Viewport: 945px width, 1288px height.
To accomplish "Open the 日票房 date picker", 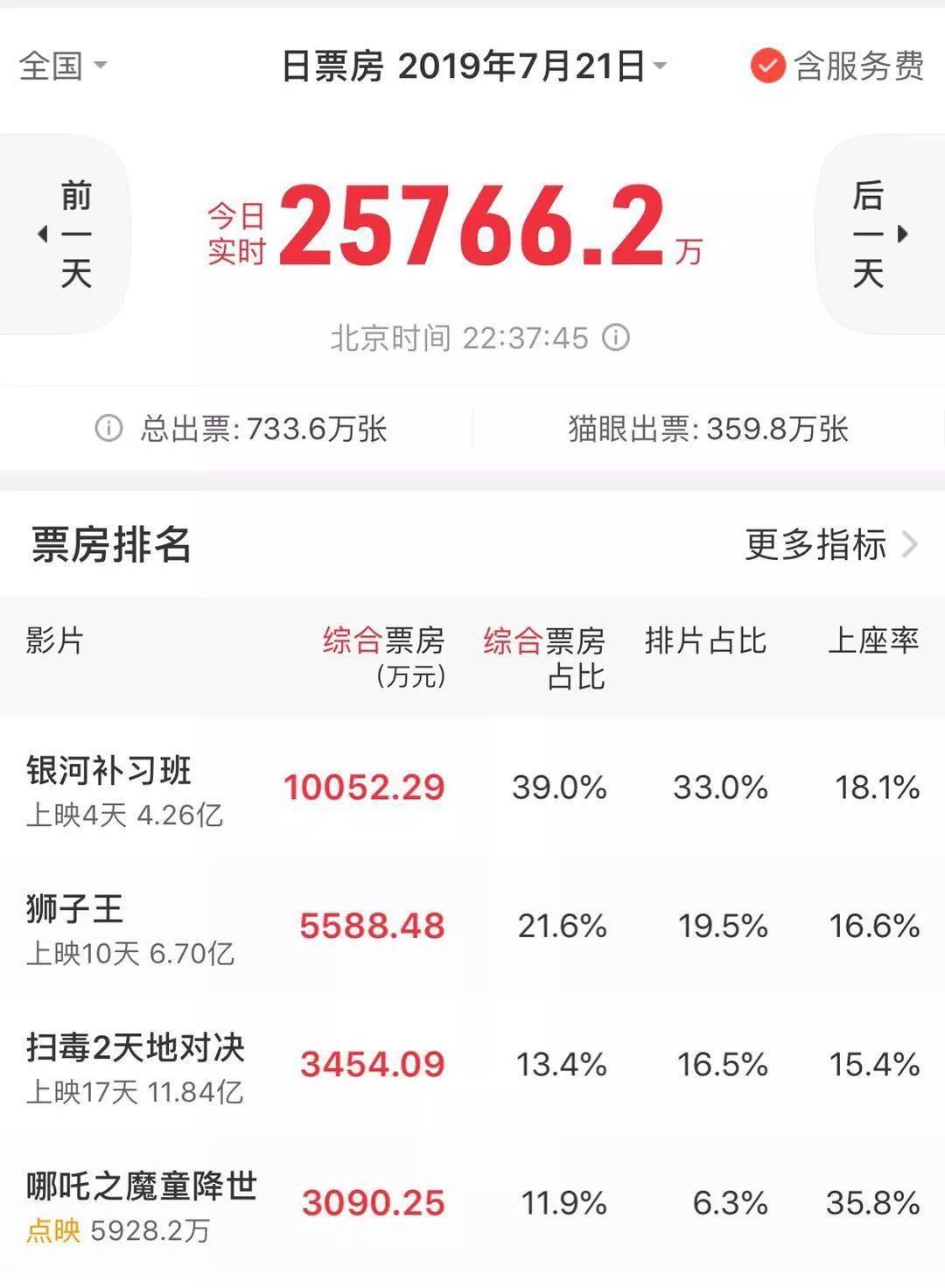I will pos(472,66).
